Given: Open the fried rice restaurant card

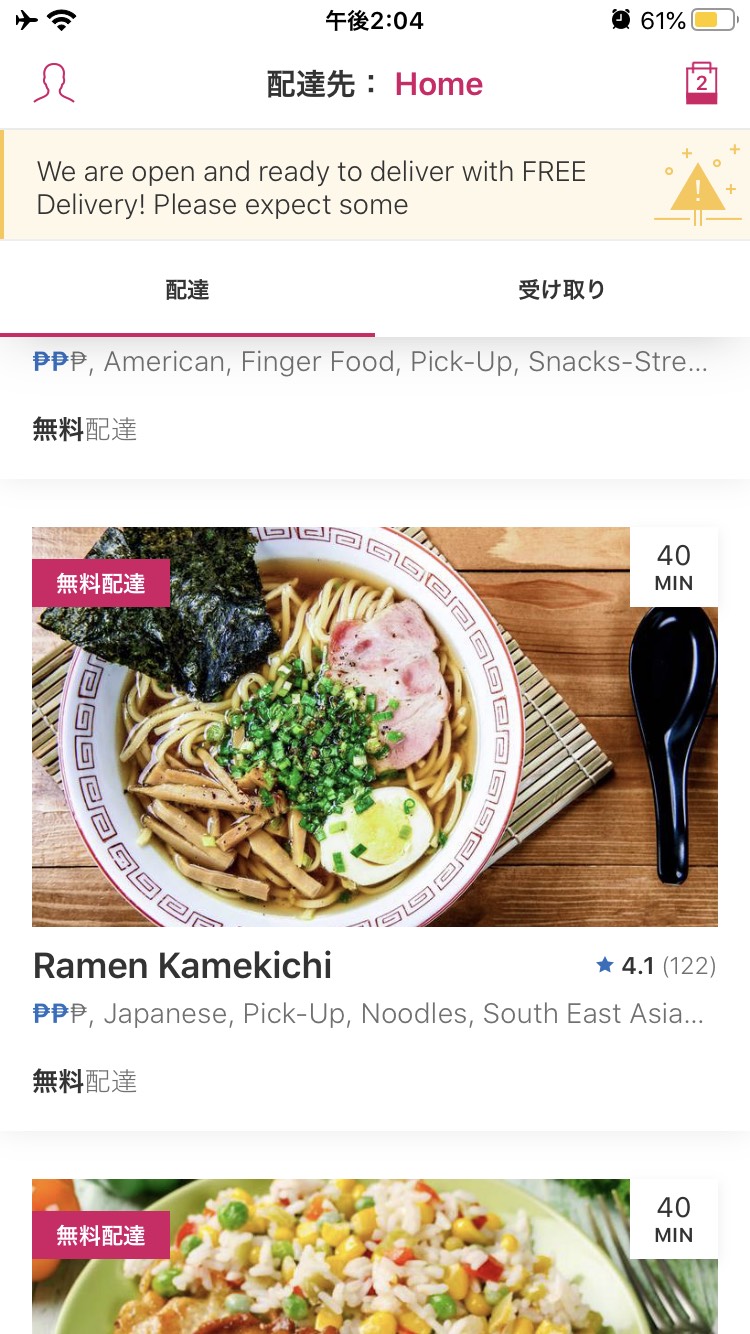Looking at the screenshot, I should [374, 1260].
